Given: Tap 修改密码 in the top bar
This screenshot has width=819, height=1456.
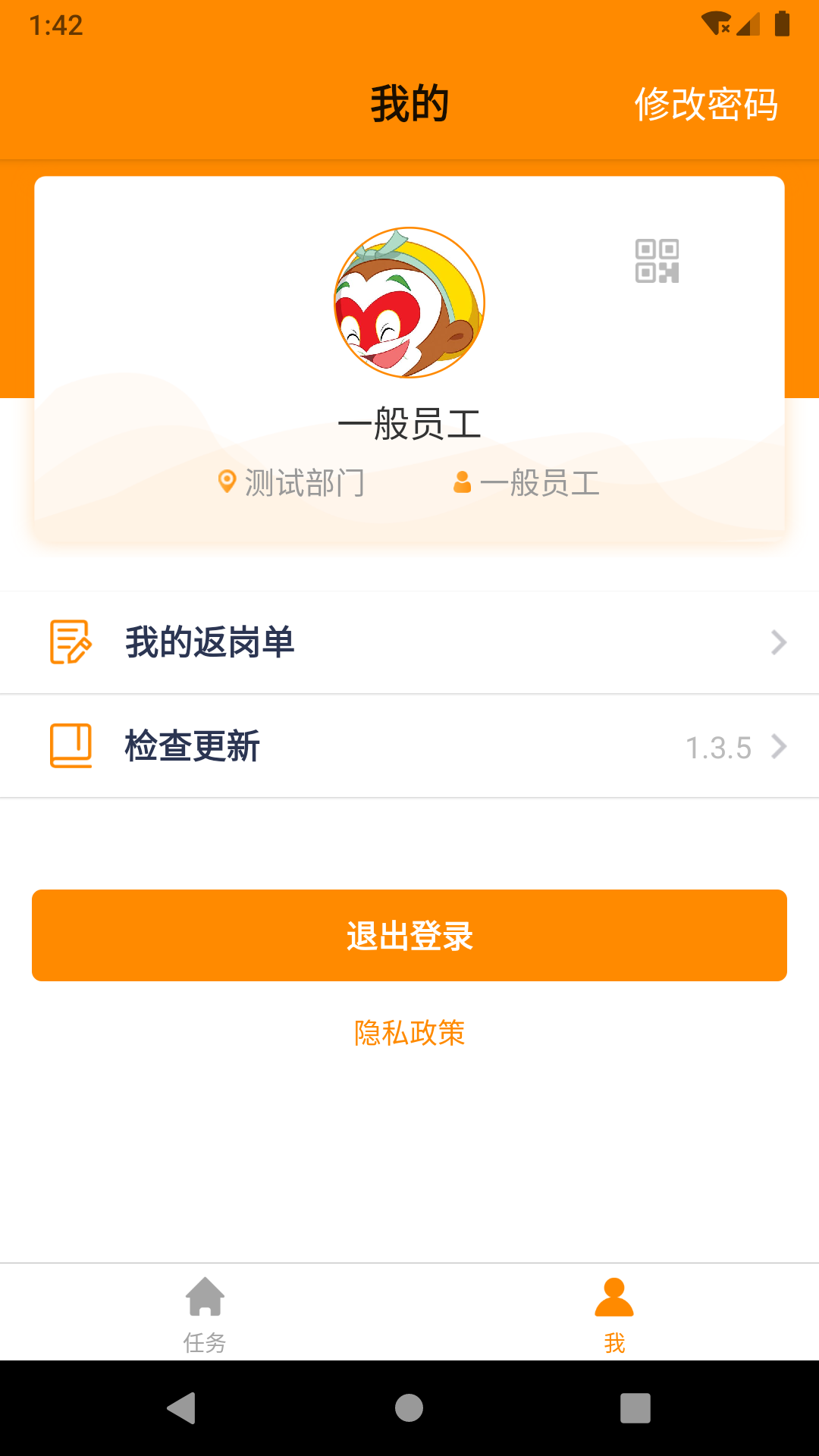Looking at the screenshot, I should [707, 104].
